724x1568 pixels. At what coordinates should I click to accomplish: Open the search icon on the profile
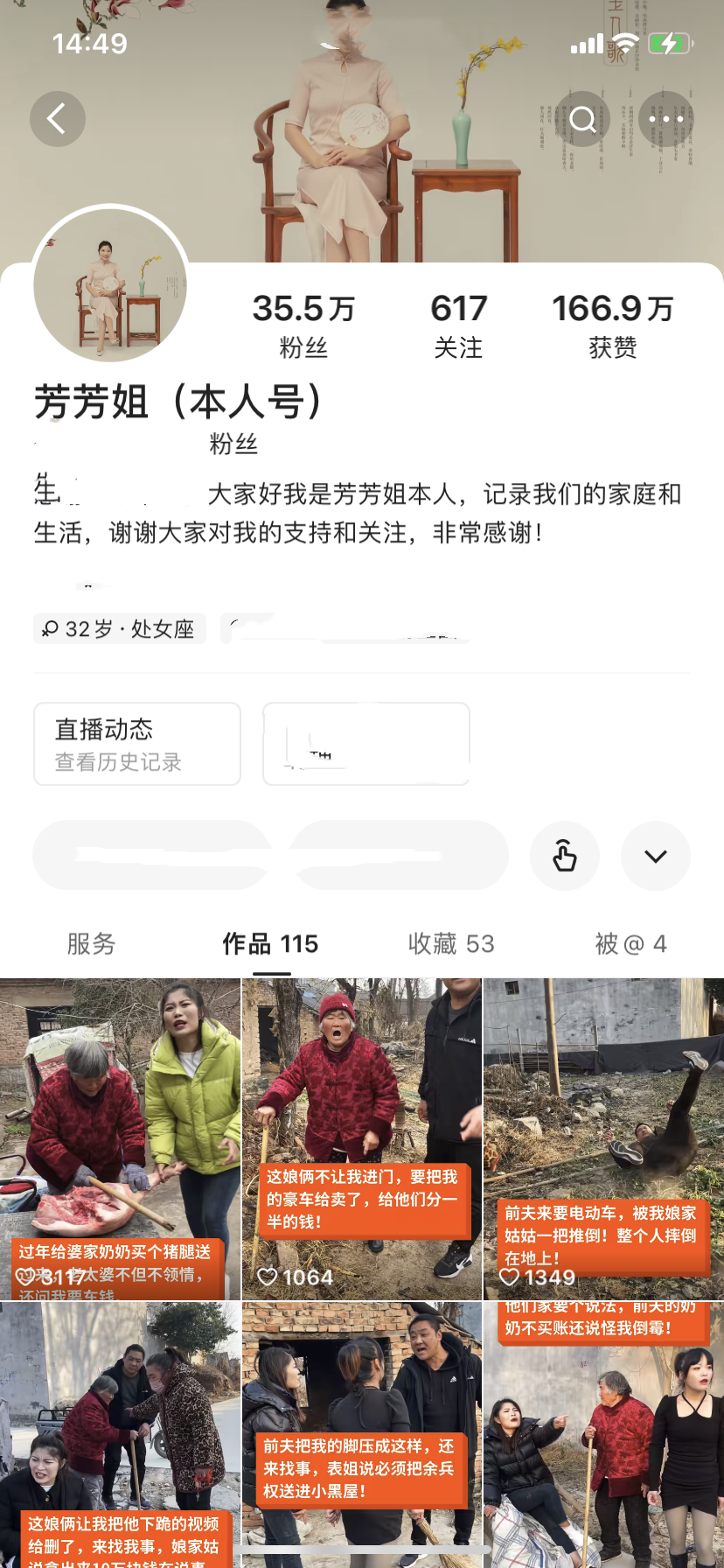[582, 119]
